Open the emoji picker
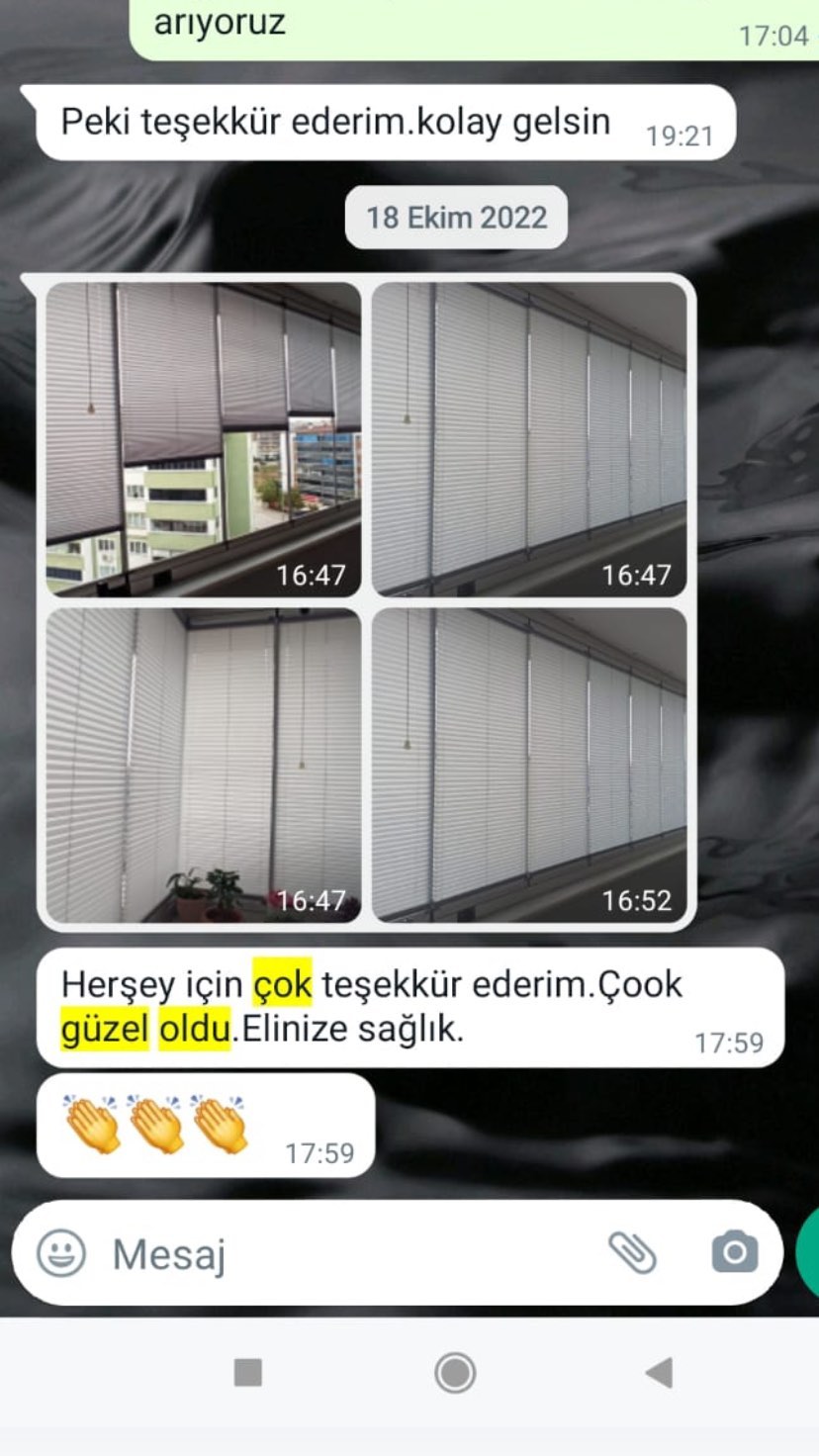The width and height of the screenshot is (819, 1456). 61,1253
